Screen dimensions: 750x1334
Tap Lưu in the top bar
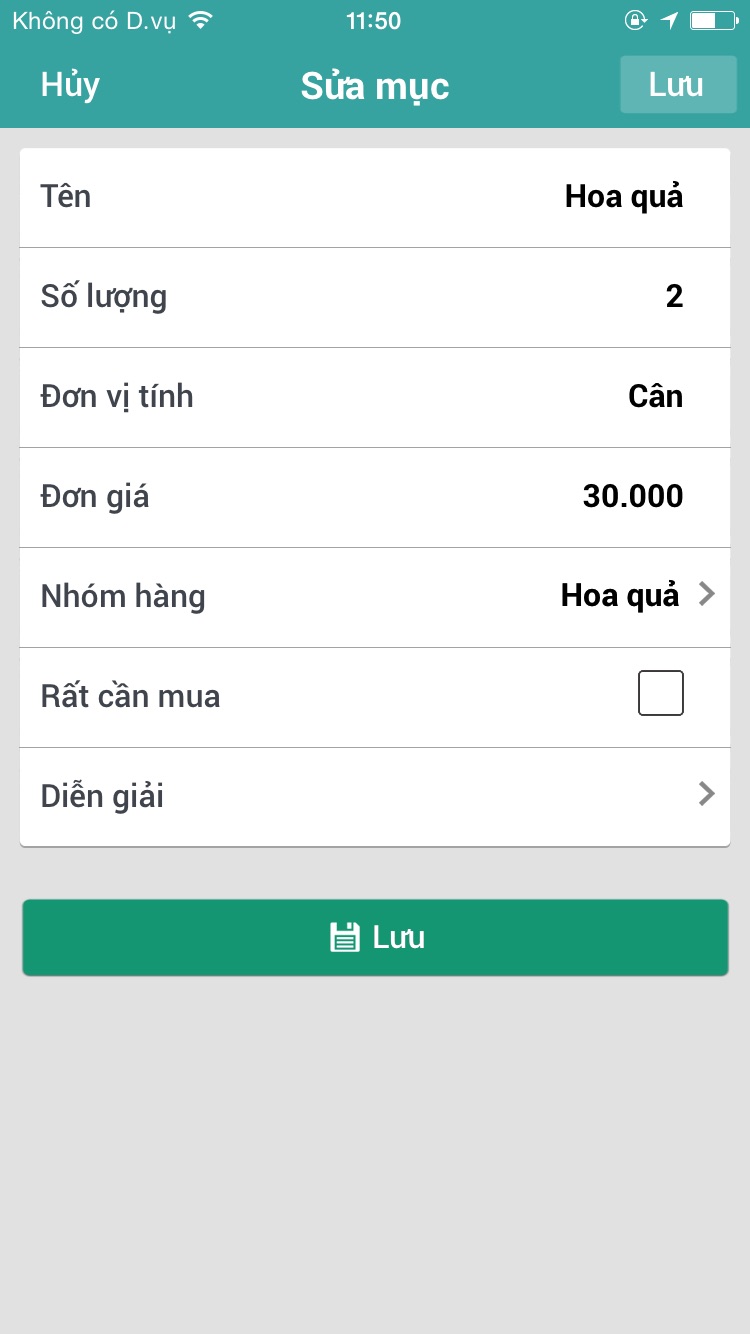coord(678,85)
